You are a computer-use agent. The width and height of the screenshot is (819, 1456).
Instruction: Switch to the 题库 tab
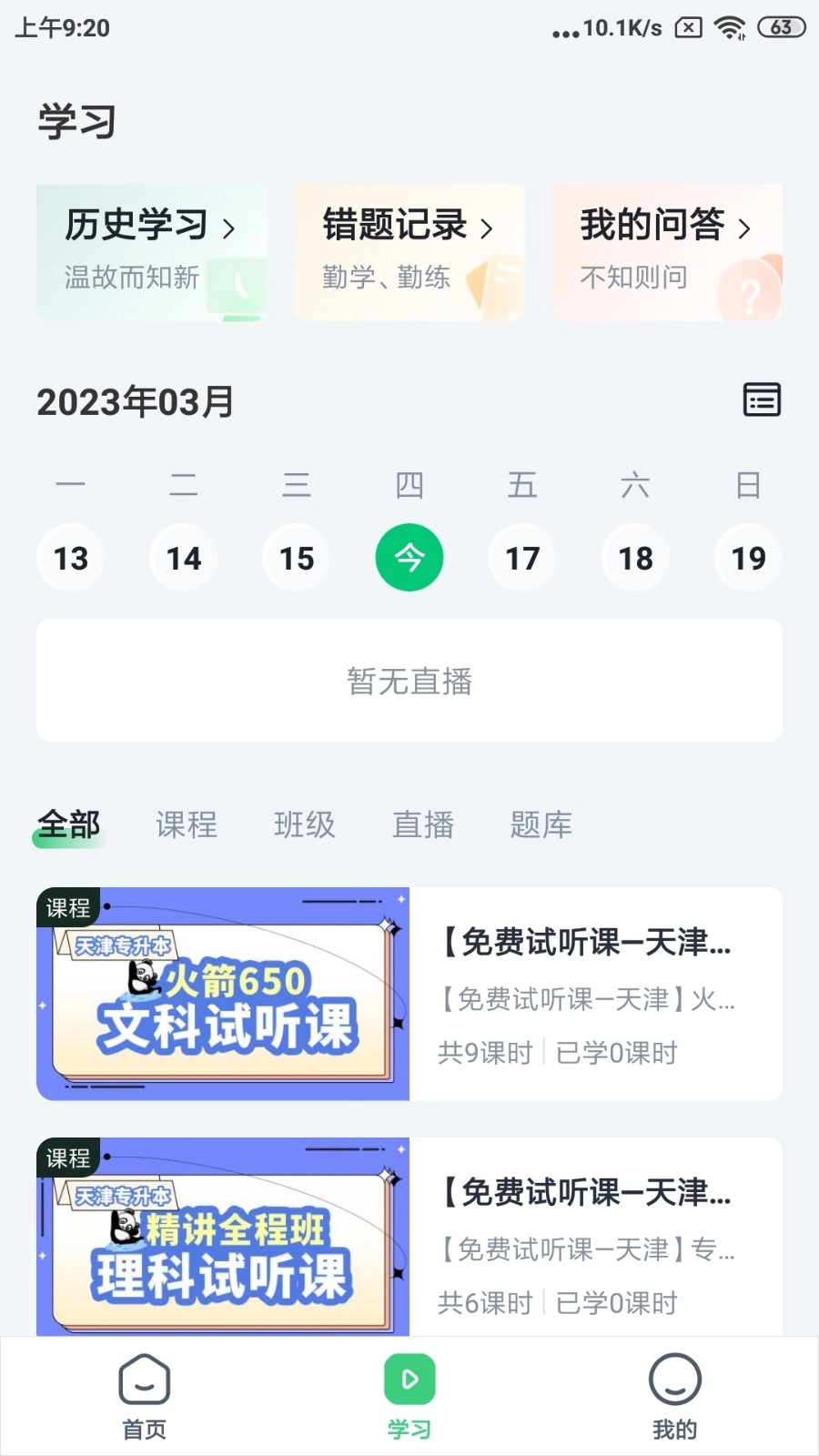point(541,825)
